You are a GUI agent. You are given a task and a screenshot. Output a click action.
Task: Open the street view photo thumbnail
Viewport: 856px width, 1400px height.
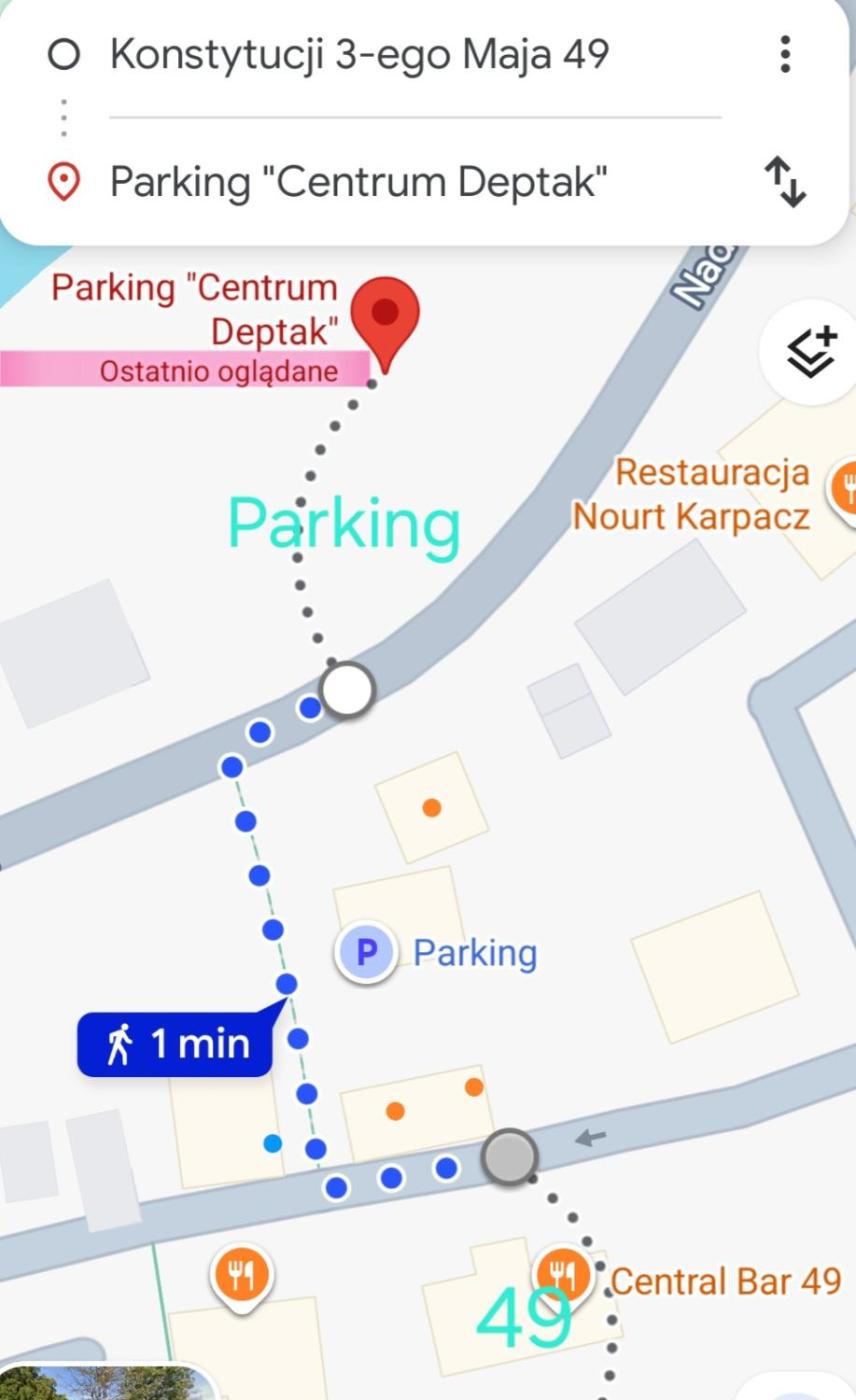coord(105,1383)
